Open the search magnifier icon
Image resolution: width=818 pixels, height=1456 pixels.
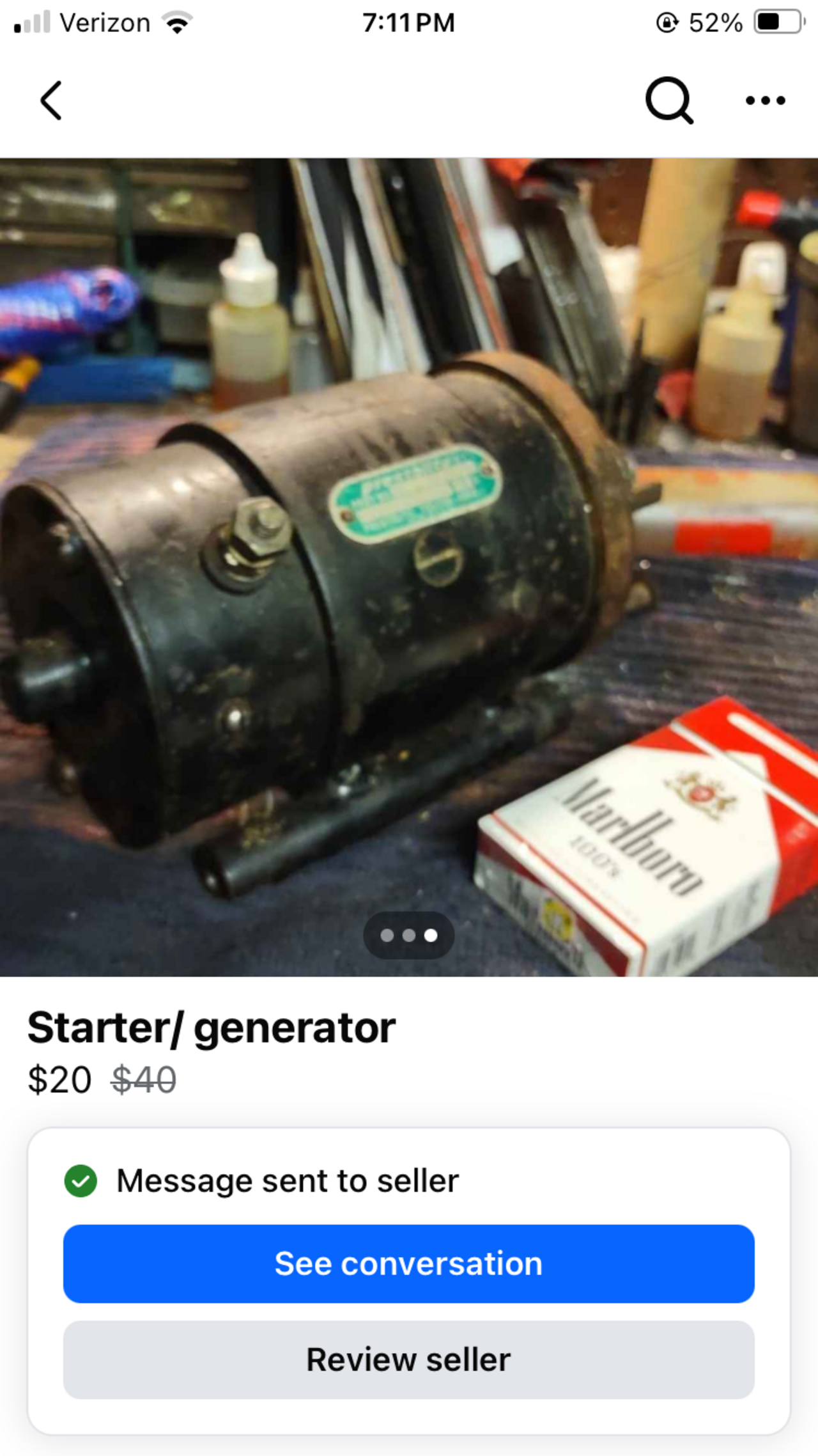(x=668, y=100)
